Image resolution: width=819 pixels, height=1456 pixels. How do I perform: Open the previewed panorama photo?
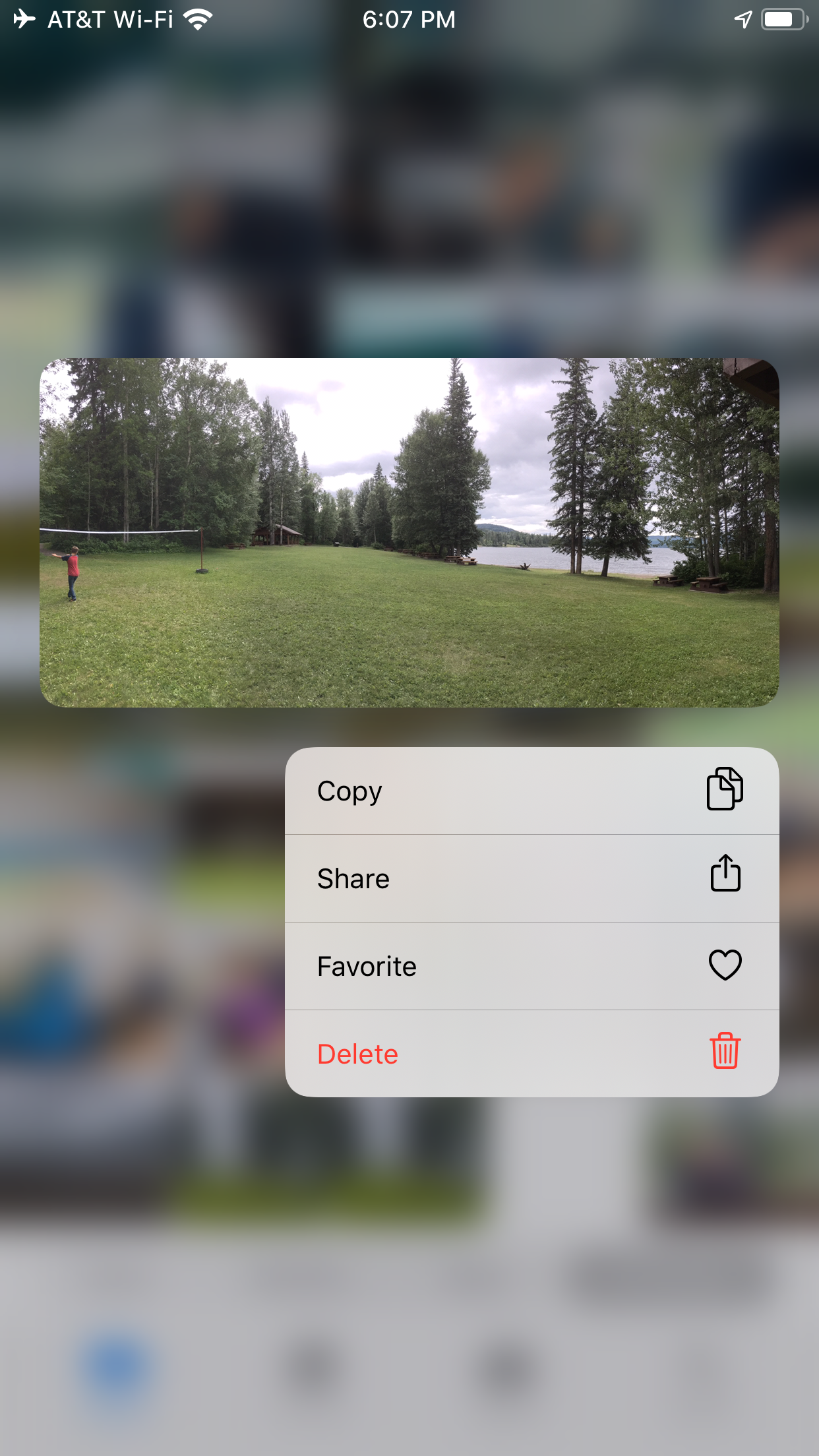click(x=409, y=533)
